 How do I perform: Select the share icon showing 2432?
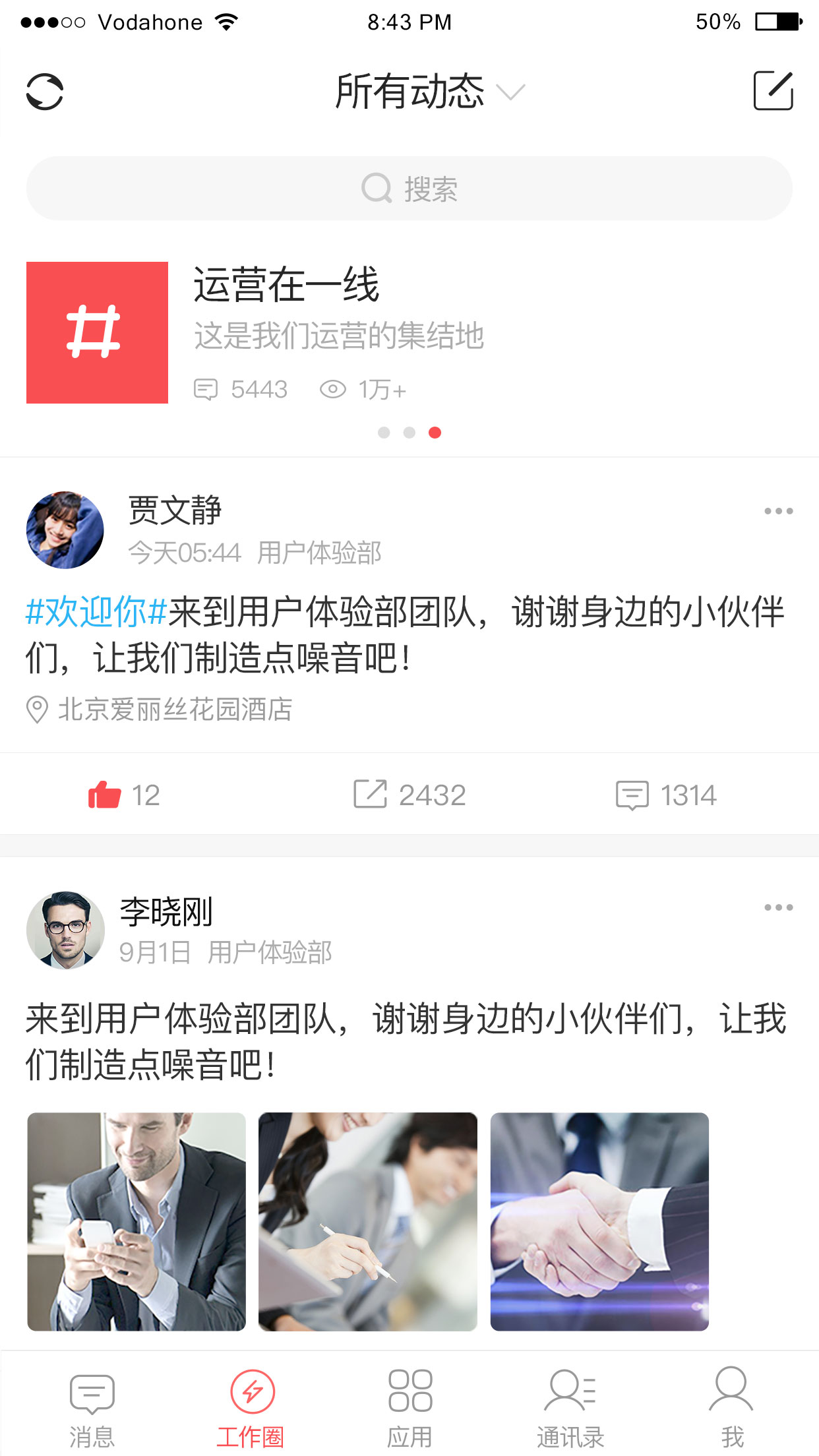point(373,795)
